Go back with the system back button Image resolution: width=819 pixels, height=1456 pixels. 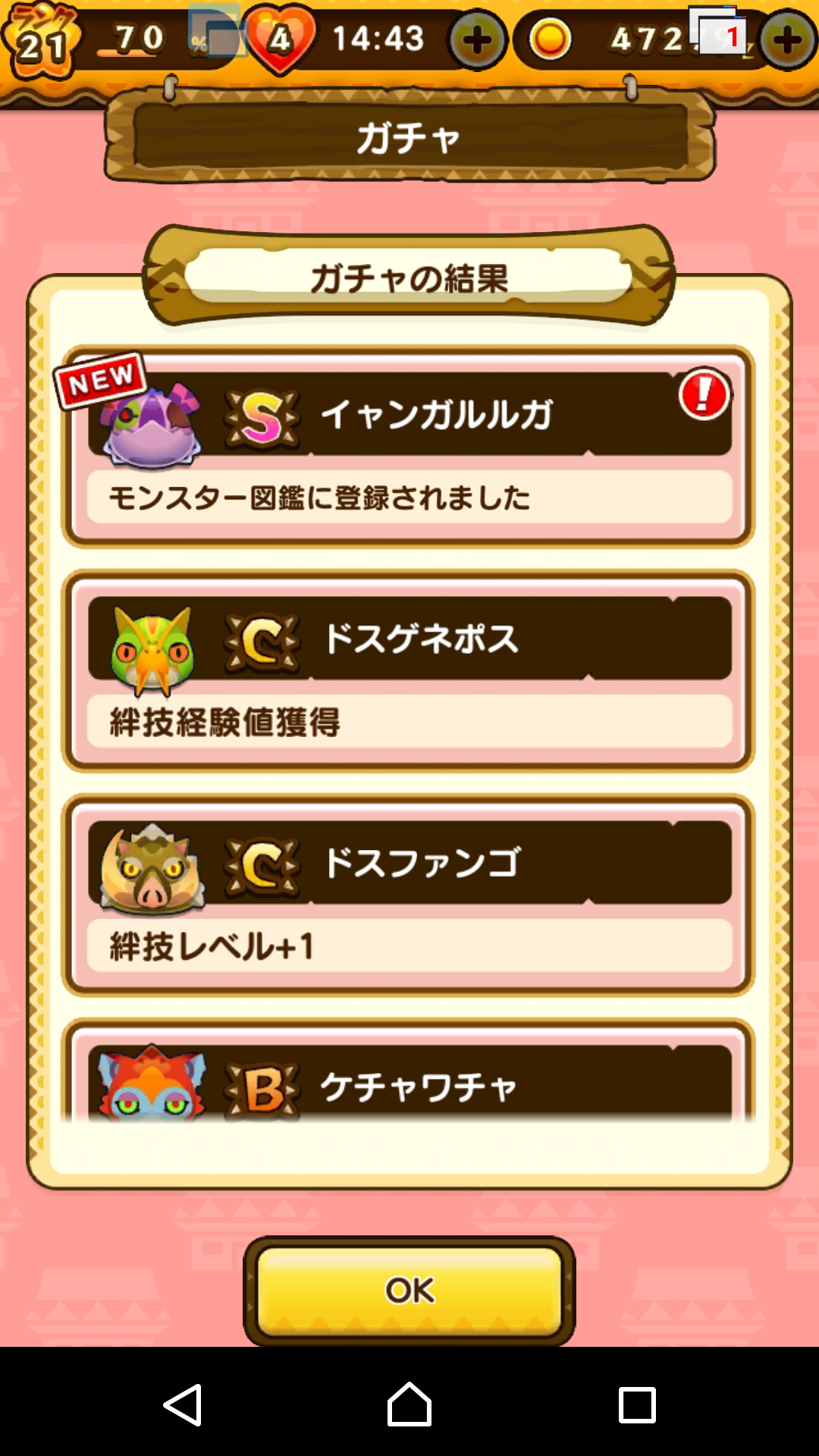coord(183,1404)
